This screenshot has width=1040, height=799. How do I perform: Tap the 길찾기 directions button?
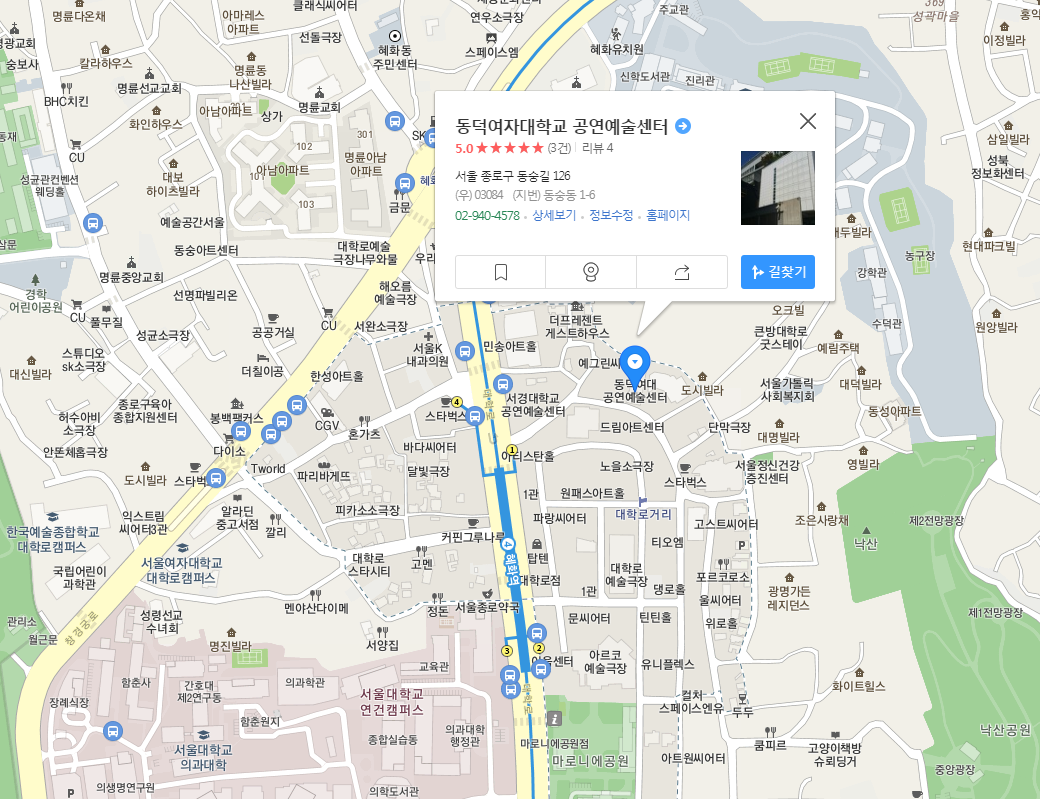point(778,272)
